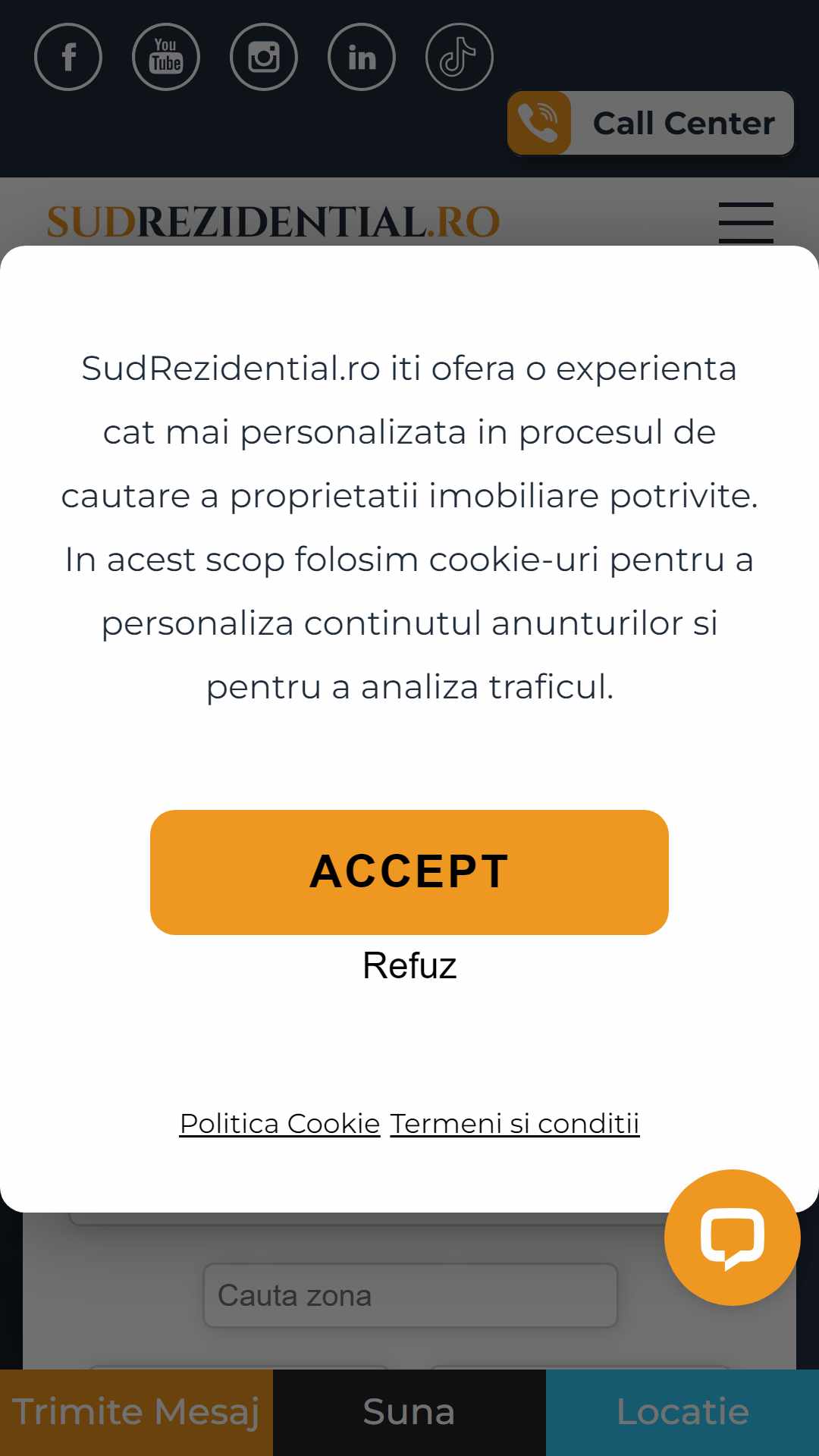This screenshot has width=819, height=1456.
Task: Open Locatie in the bottom bar
Action: tap(682, 1412)
